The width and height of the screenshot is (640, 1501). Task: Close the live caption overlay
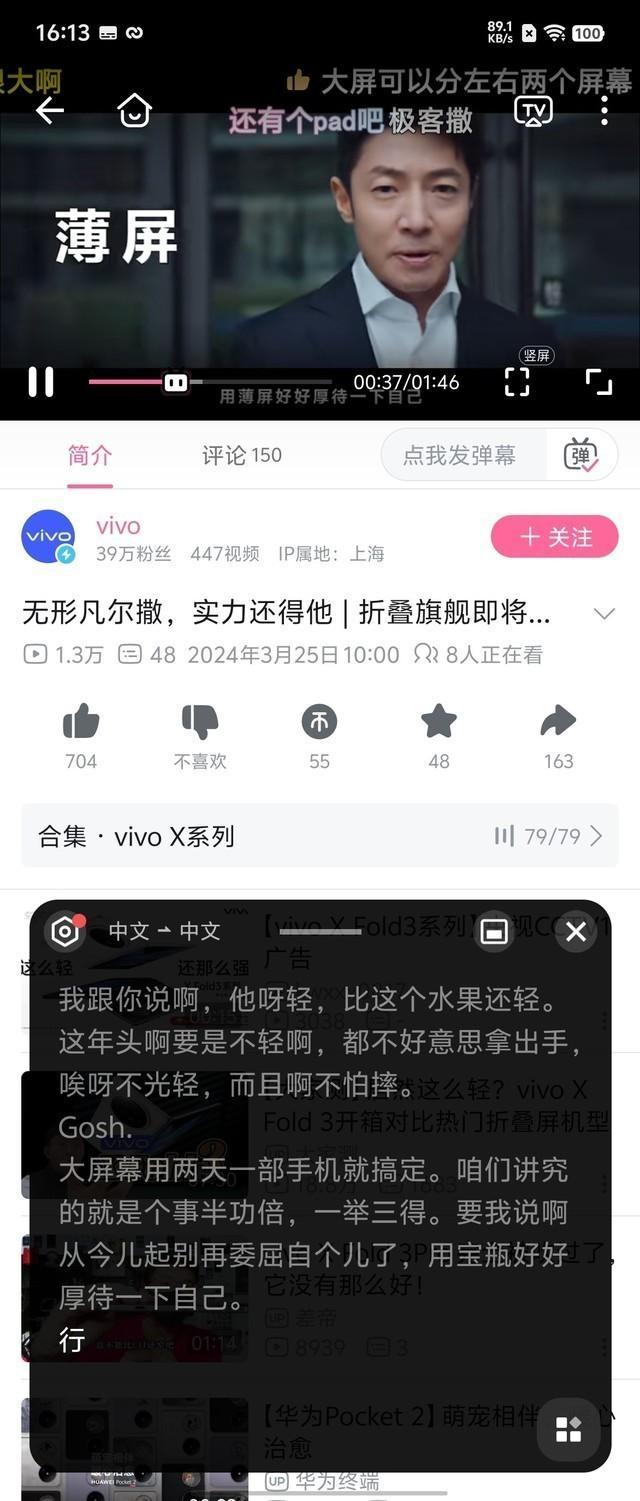(576, 931)
